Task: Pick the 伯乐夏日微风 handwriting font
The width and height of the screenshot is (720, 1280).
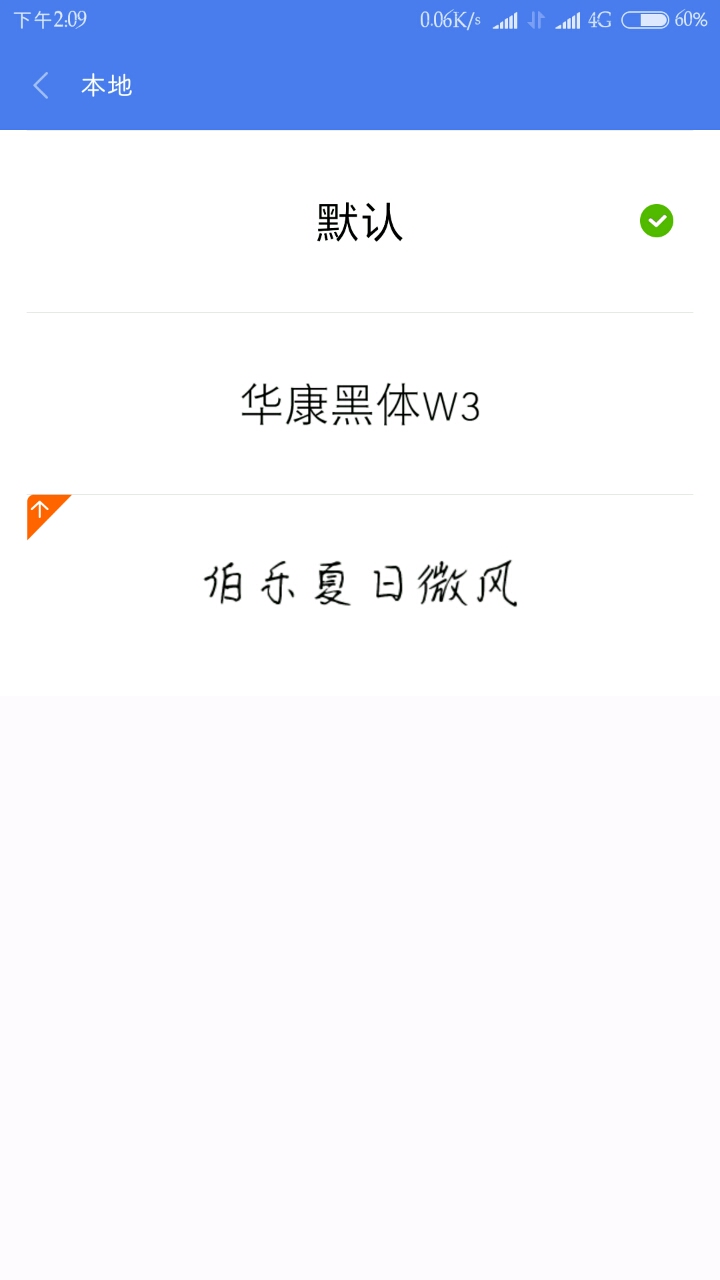Action: [360, 585]
